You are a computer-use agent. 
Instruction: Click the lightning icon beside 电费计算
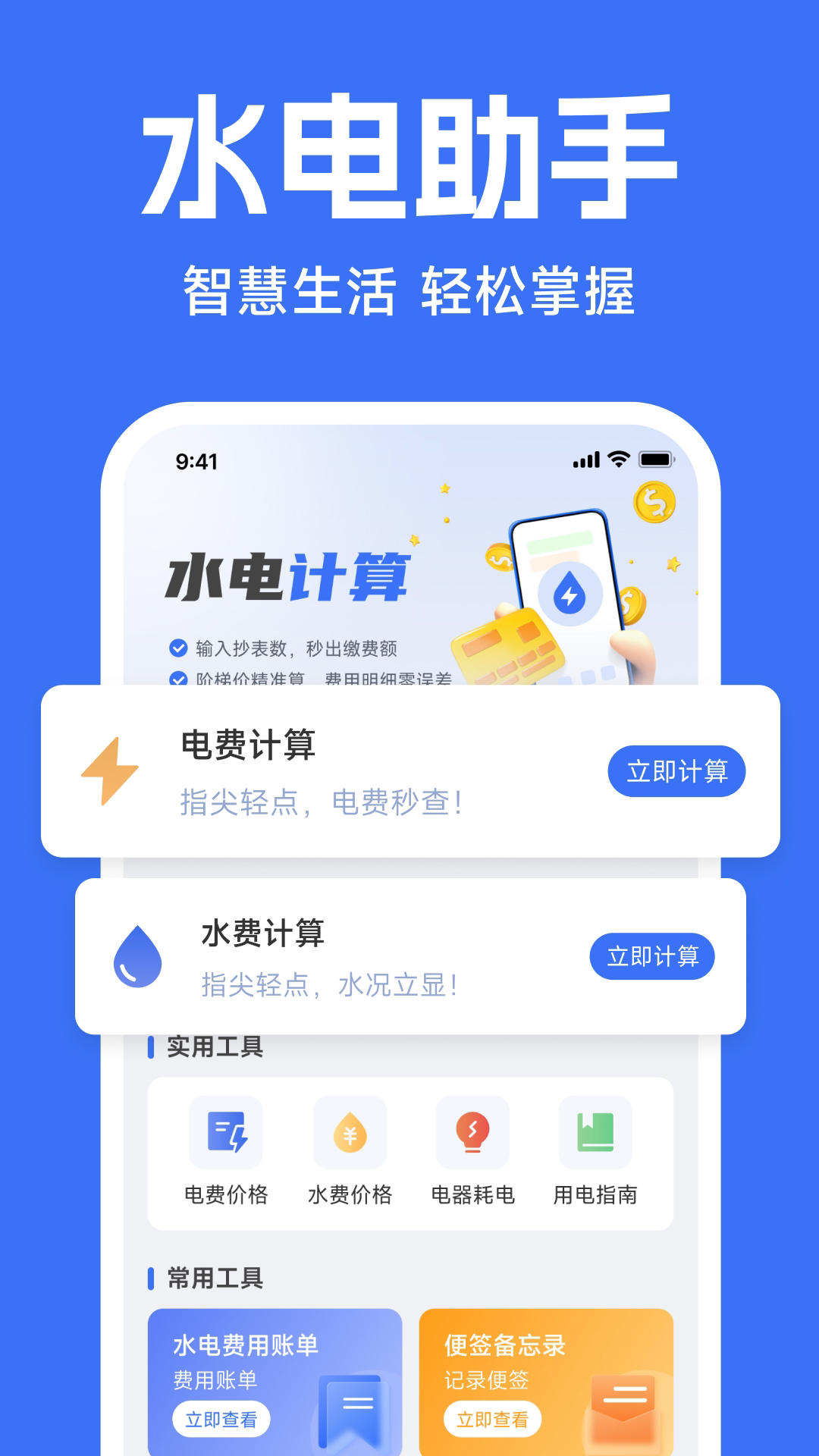coord(111,769)
